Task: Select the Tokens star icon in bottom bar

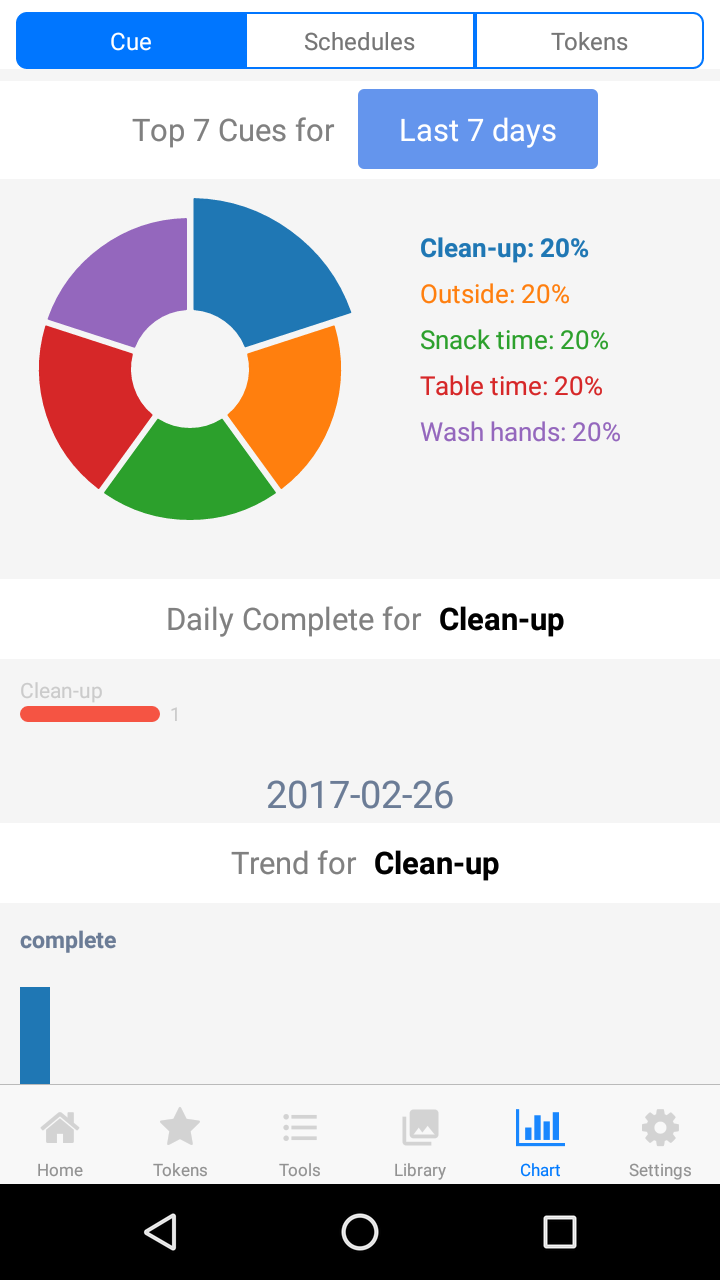Action: (180, 1140)
